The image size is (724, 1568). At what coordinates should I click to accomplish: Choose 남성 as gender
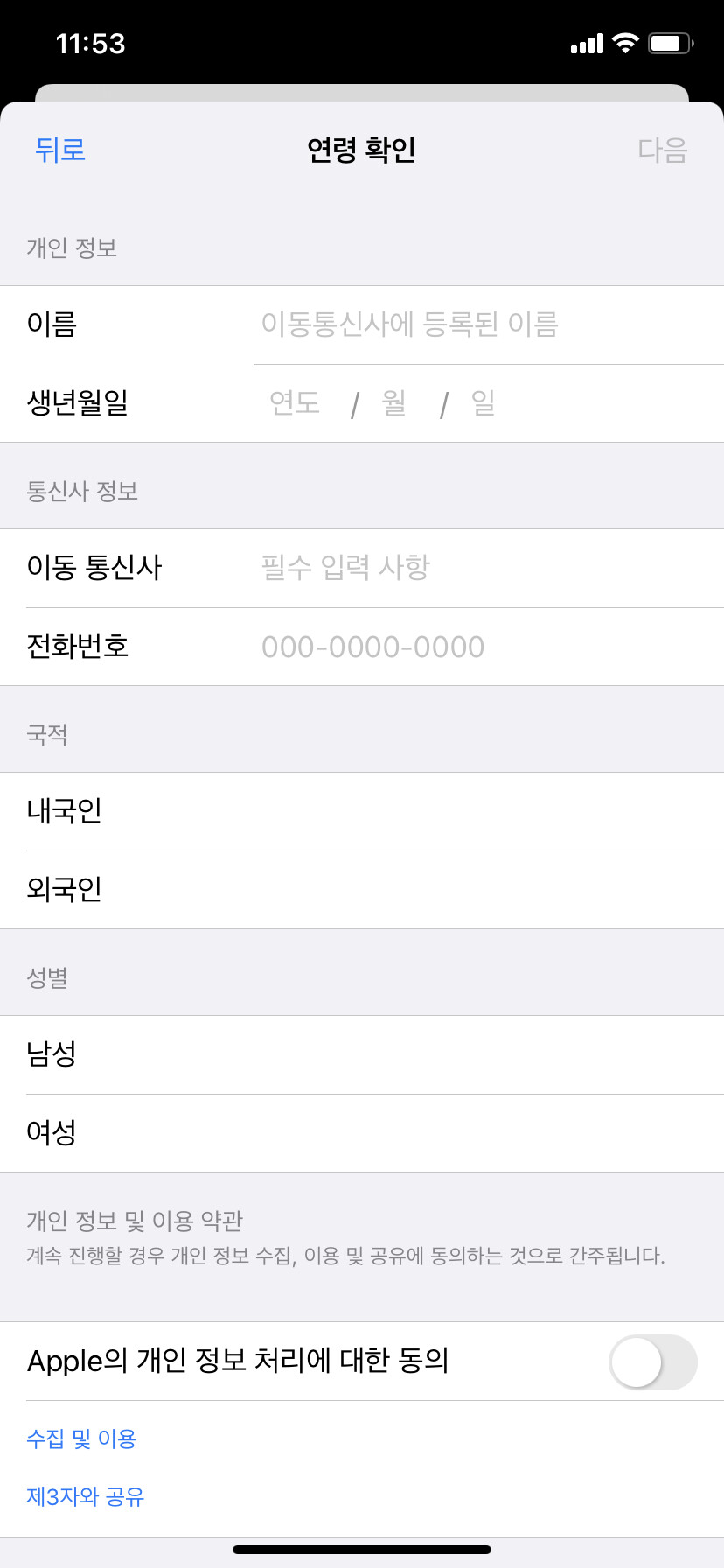(x=362, y=1054)
